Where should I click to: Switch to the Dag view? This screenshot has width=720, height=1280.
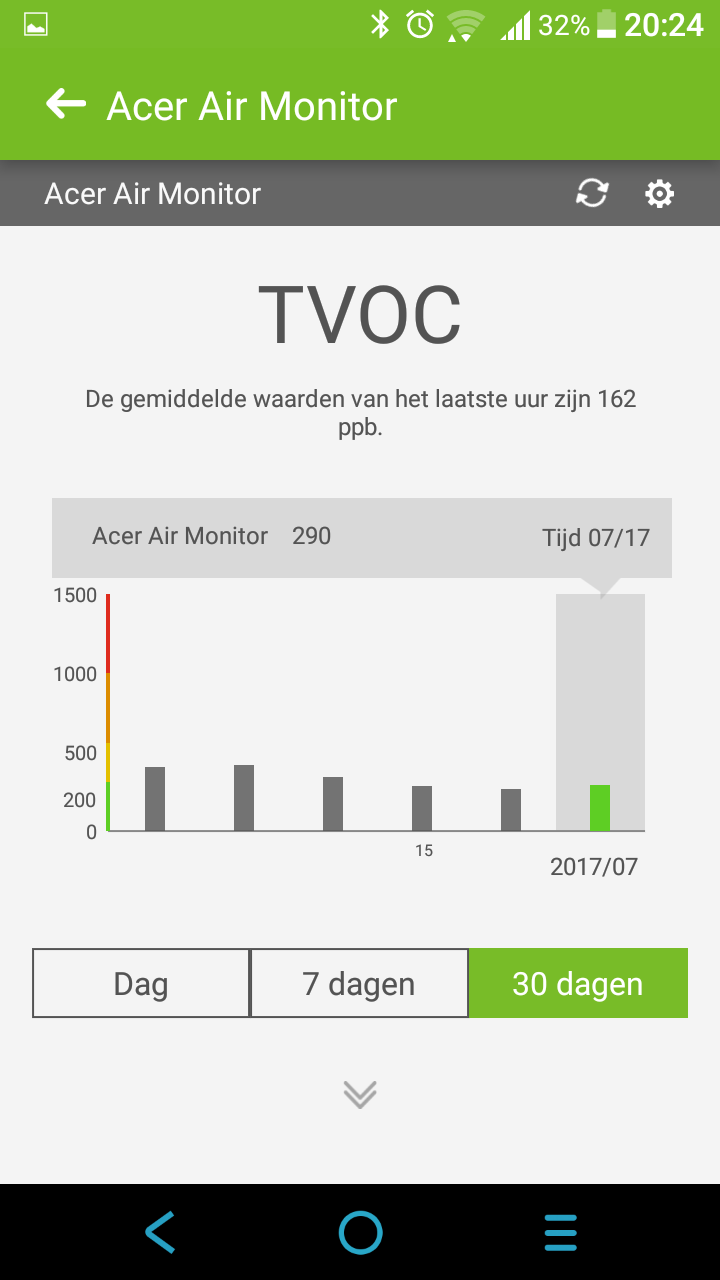click(141, 983)
